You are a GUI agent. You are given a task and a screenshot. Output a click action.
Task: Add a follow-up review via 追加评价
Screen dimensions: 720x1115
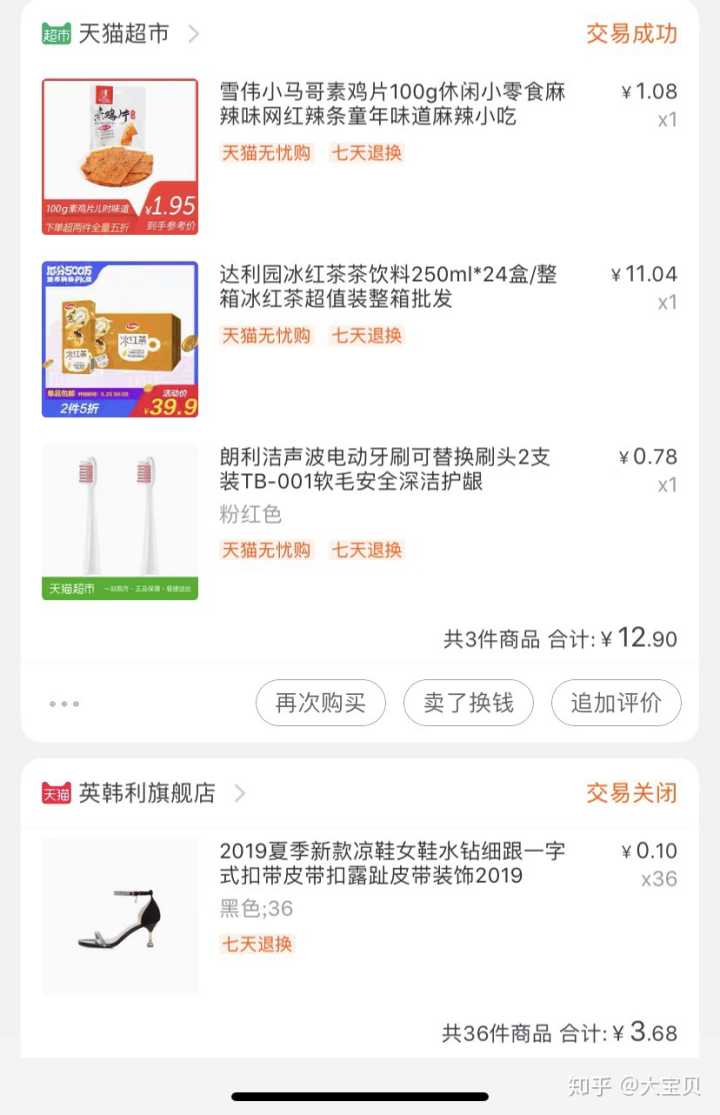pyautogui.click(x=616, y=703)
